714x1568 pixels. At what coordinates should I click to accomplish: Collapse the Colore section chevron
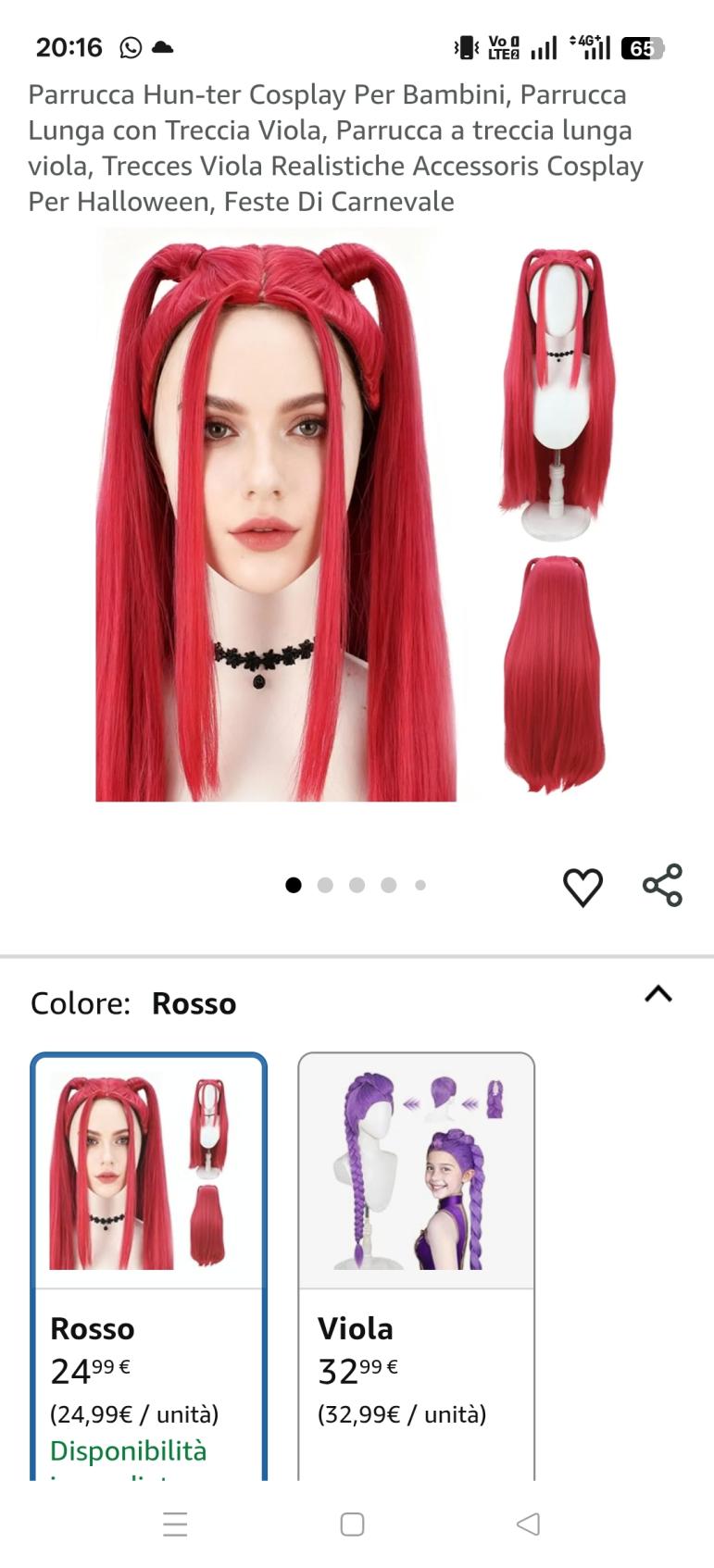point(658,994)
